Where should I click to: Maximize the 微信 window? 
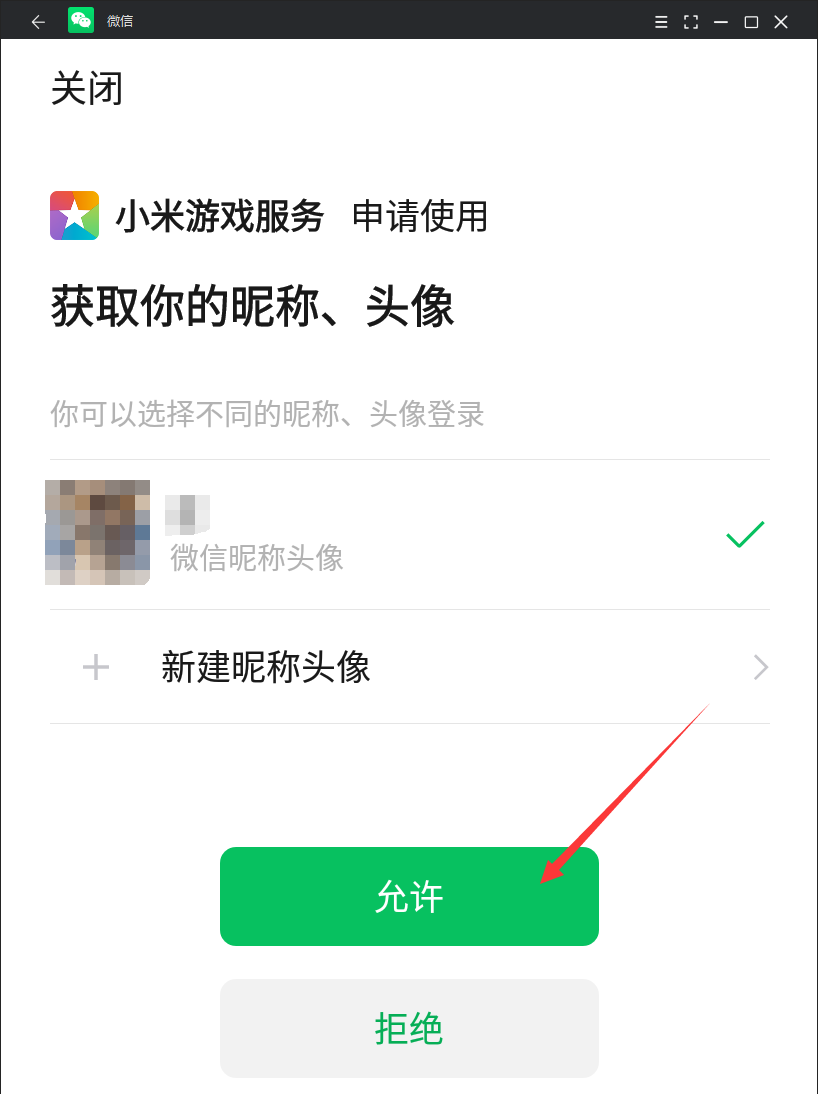pyautogui.click(x=751, y=21)
